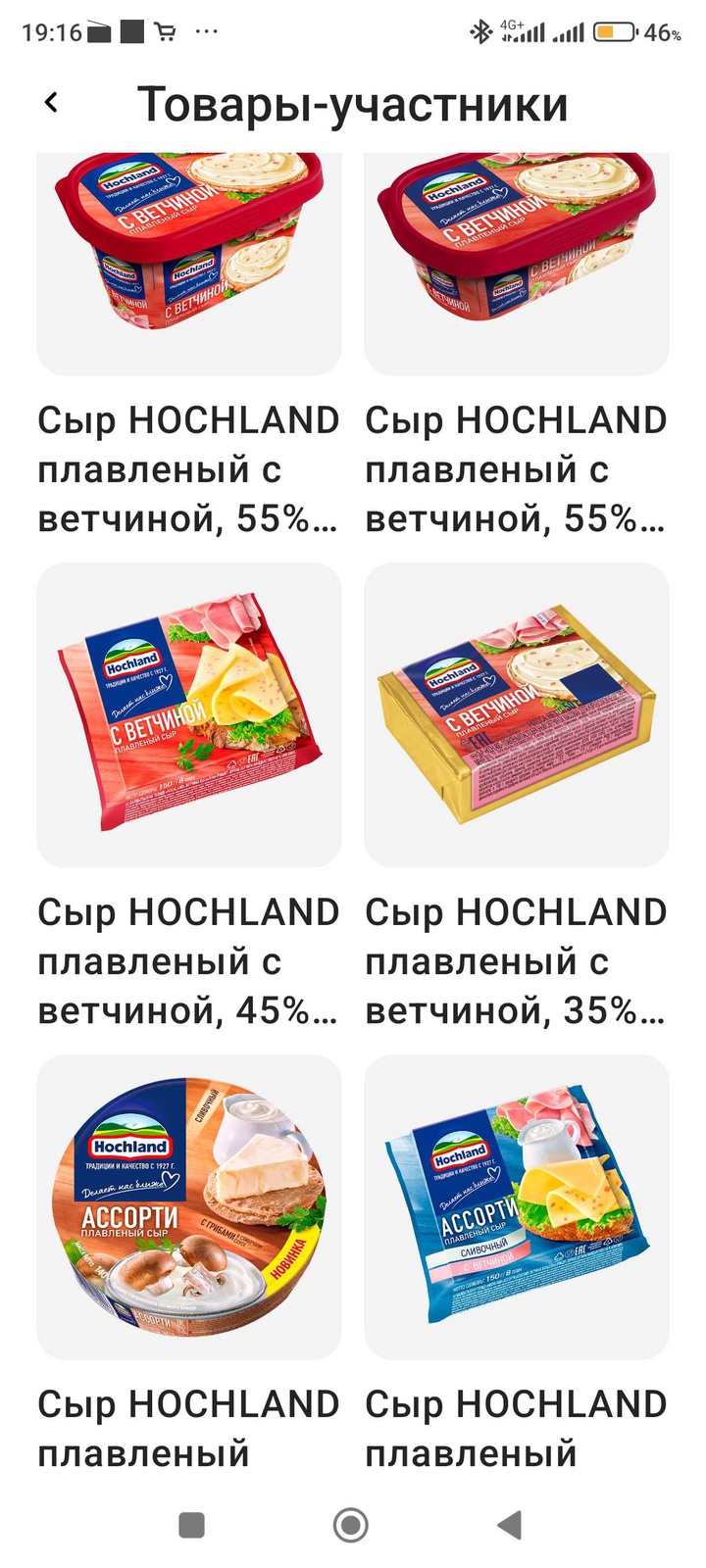706x1568 pixels.
Task: Tap the system home button
Action: point(351,1525)
